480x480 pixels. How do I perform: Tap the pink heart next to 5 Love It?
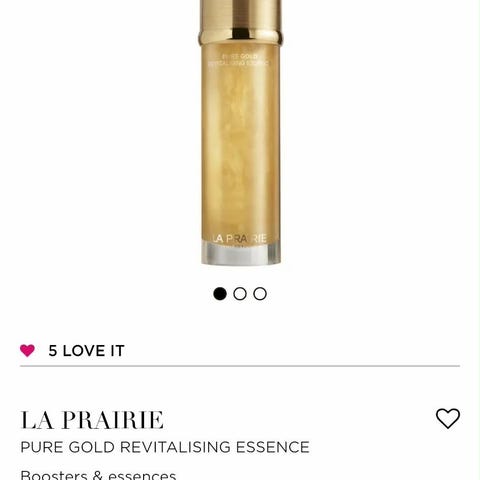(27, 351)
